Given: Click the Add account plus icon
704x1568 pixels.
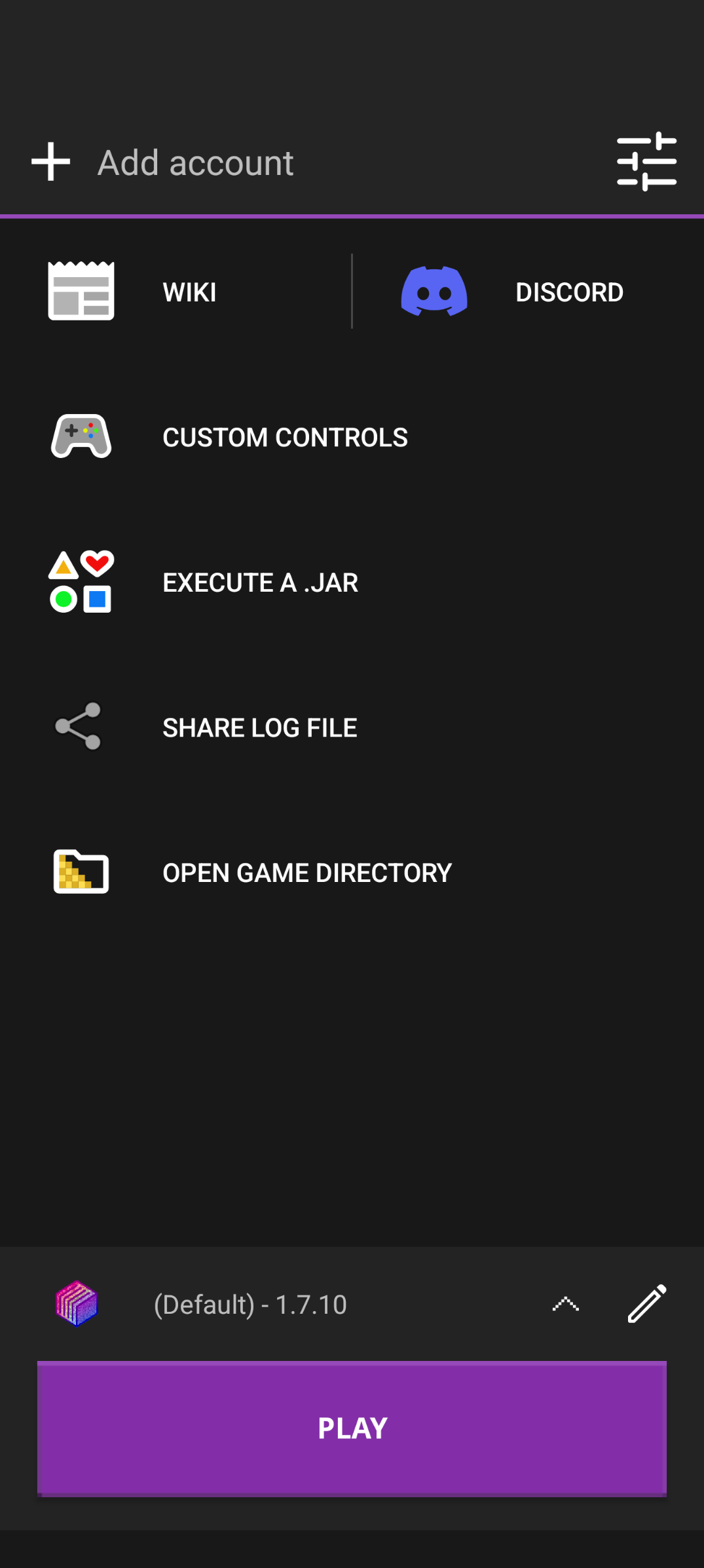Looking at the screenshot, I should click(x=50, y=161).
